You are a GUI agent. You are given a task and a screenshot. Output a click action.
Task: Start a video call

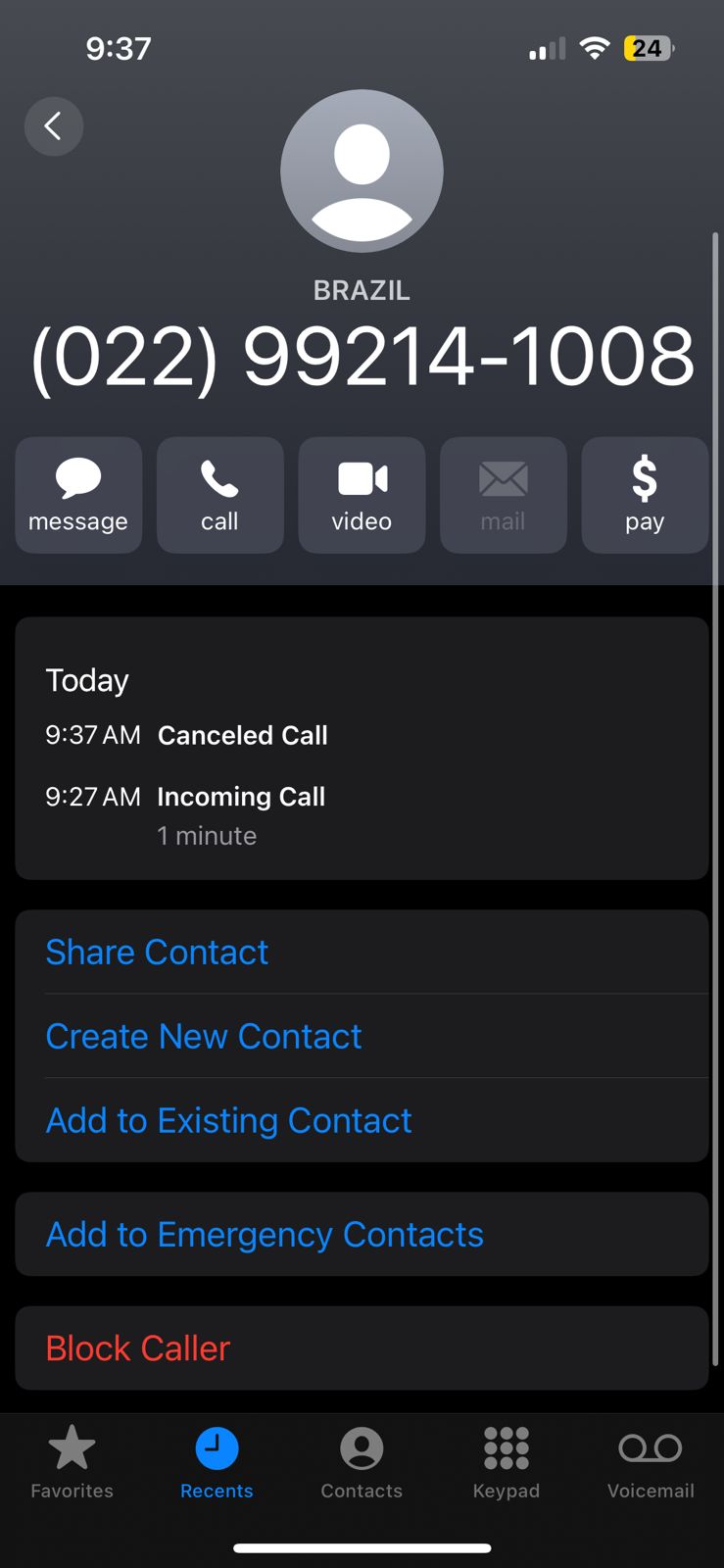click(362, 495)
